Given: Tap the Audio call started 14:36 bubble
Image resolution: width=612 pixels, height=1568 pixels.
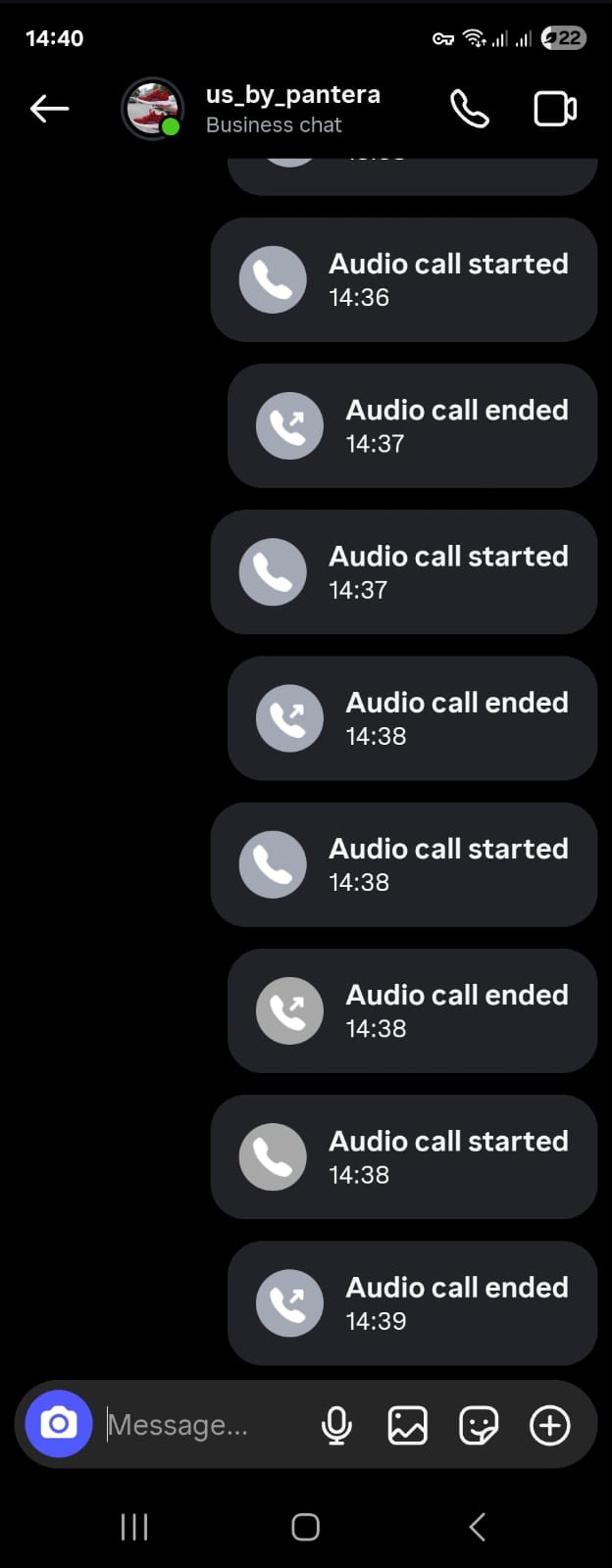Looking at the screenshot, I should 404,279.
